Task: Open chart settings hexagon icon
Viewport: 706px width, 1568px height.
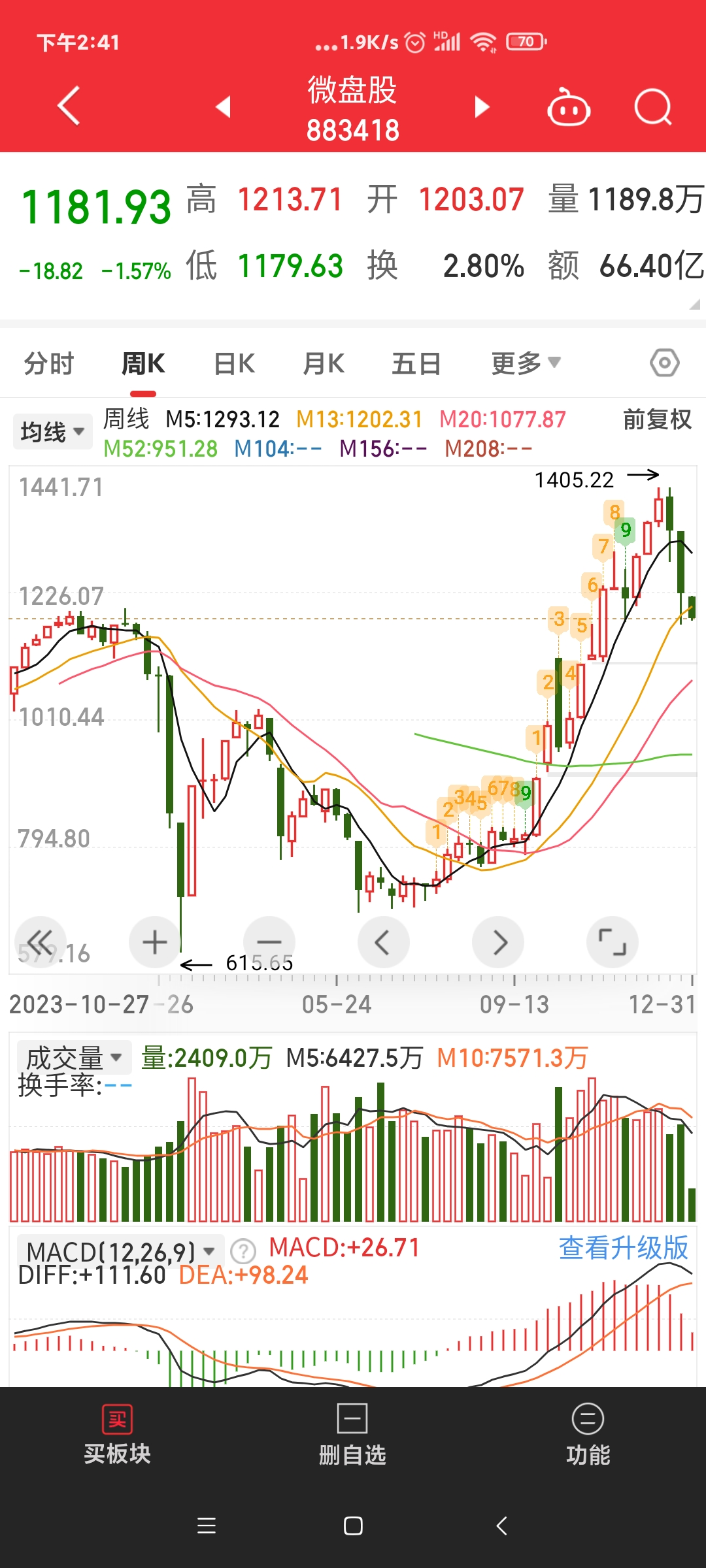Action: tap(664, 363)
